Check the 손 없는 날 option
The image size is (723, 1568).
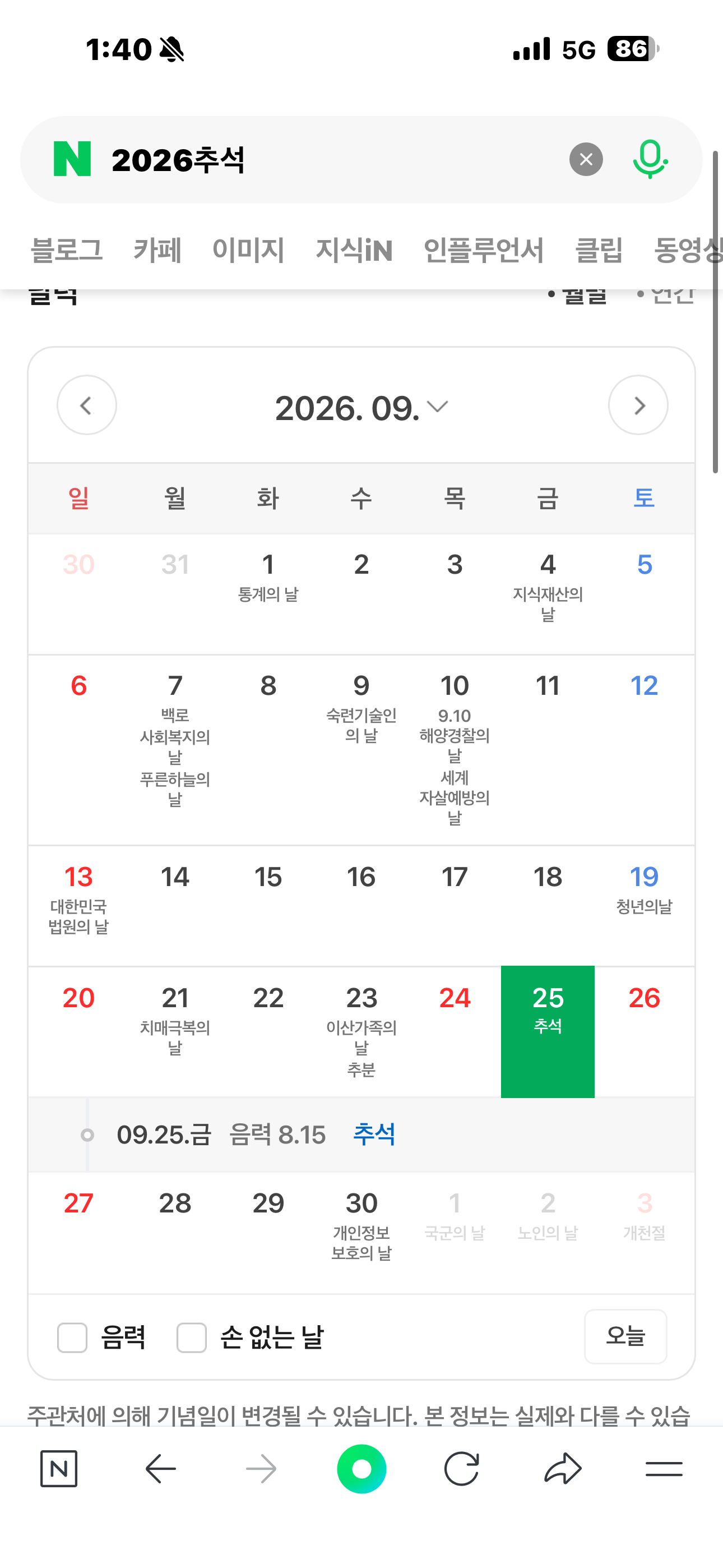[192, 1338]
